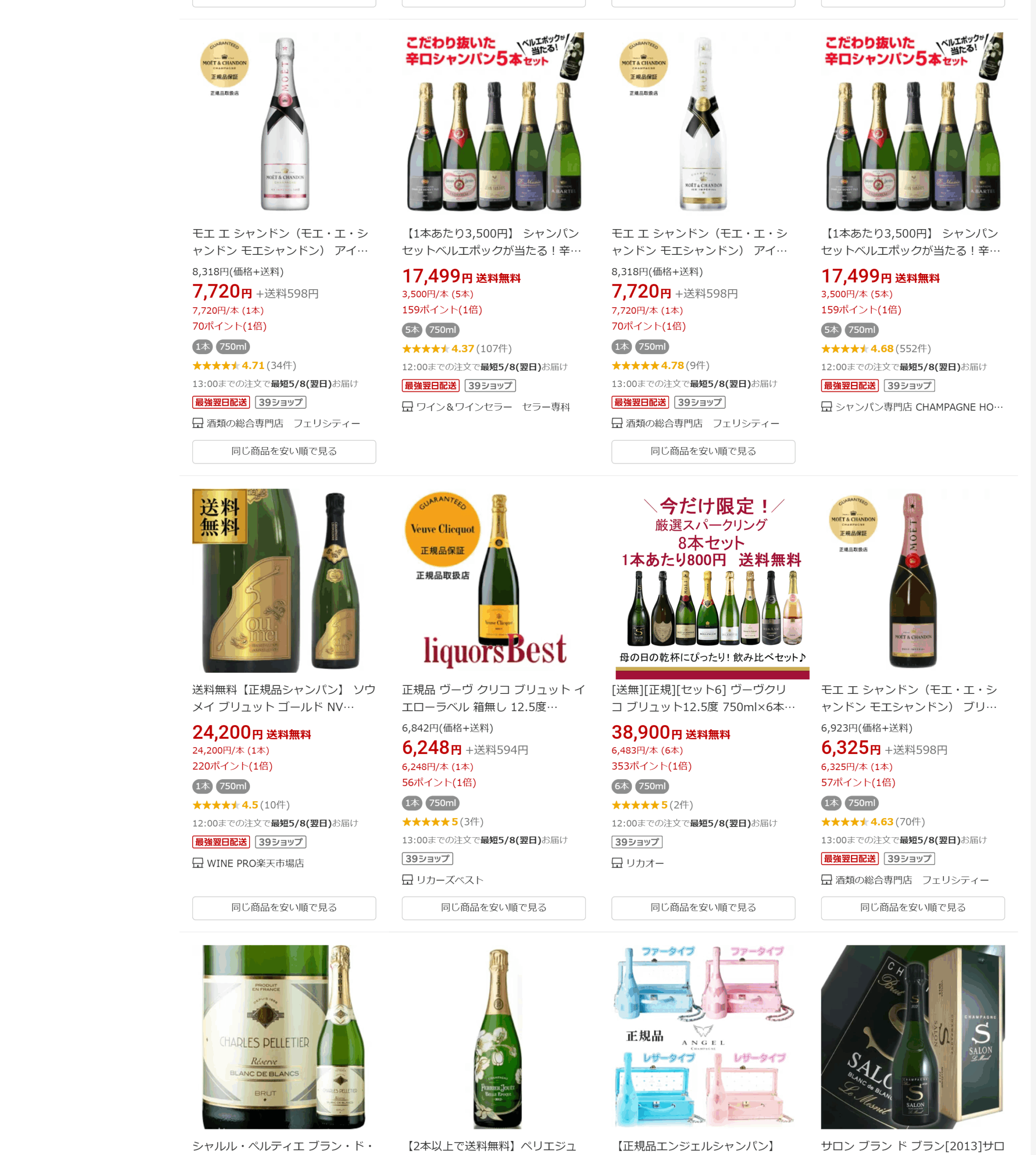Open the 正規品エンジェルシャンパン product image
Screen dimensions: 1036x1155
pos(703,1036)
